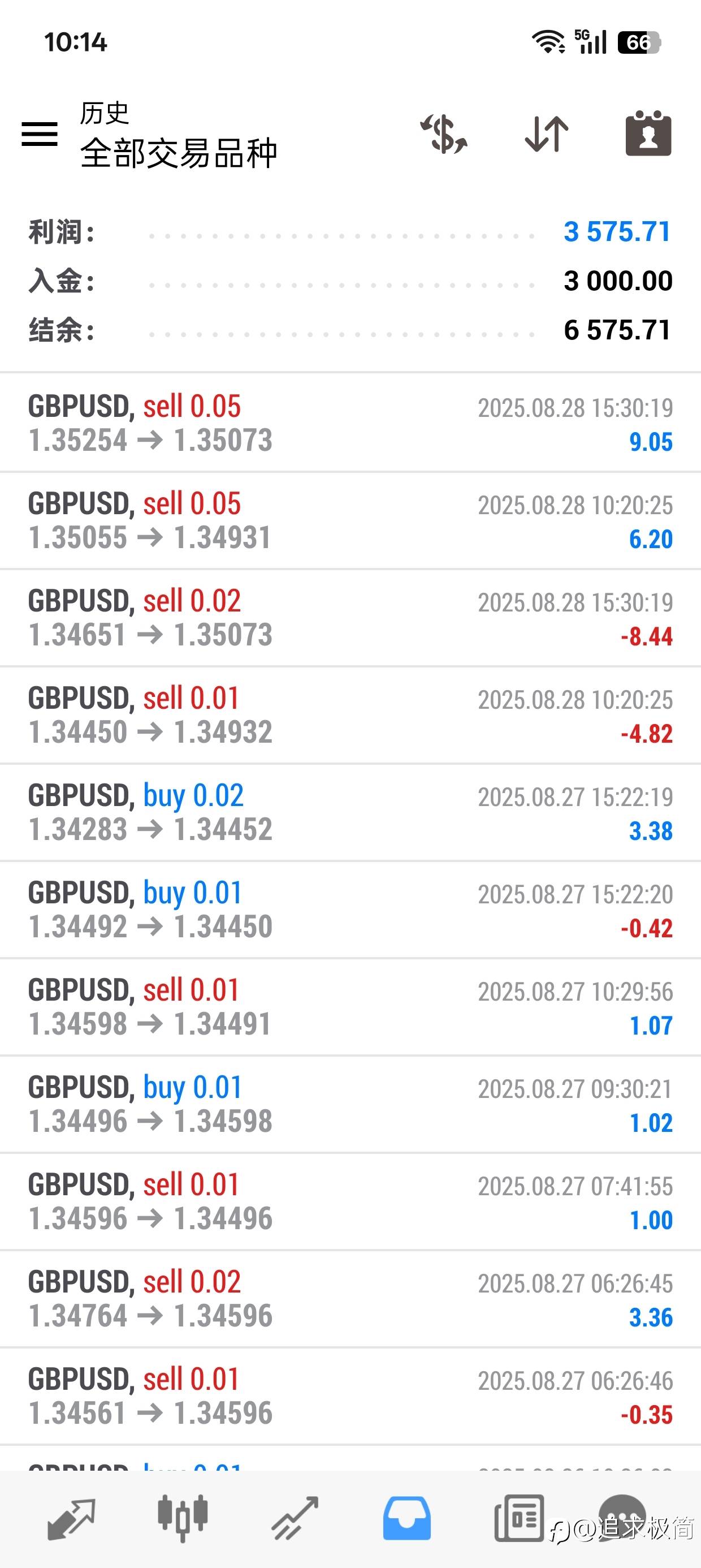This screenshot has height=1568, width=701.
Task: Switch to the Trade tab
Action: tap(295, 1519)
